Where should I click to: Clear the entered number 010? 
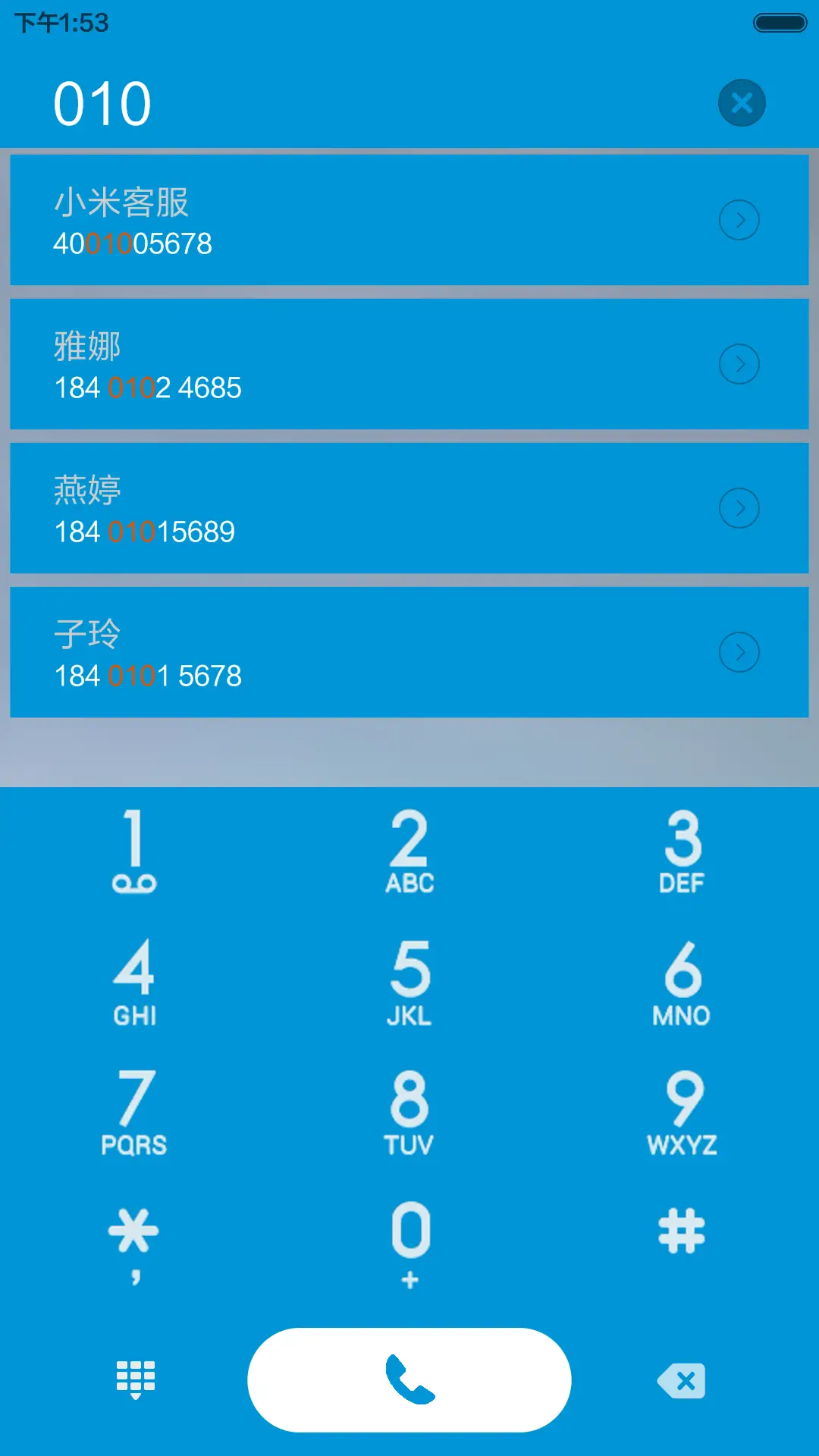coord(742,102)
